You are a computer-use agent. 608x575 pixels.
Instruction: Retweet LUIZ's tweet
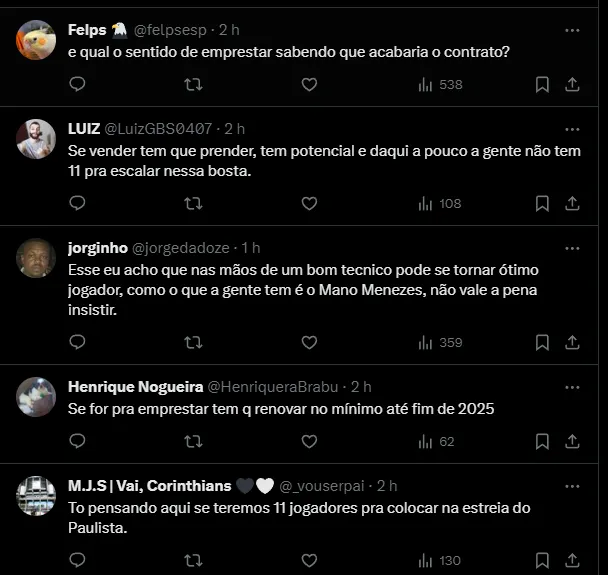tap(193, 203)
